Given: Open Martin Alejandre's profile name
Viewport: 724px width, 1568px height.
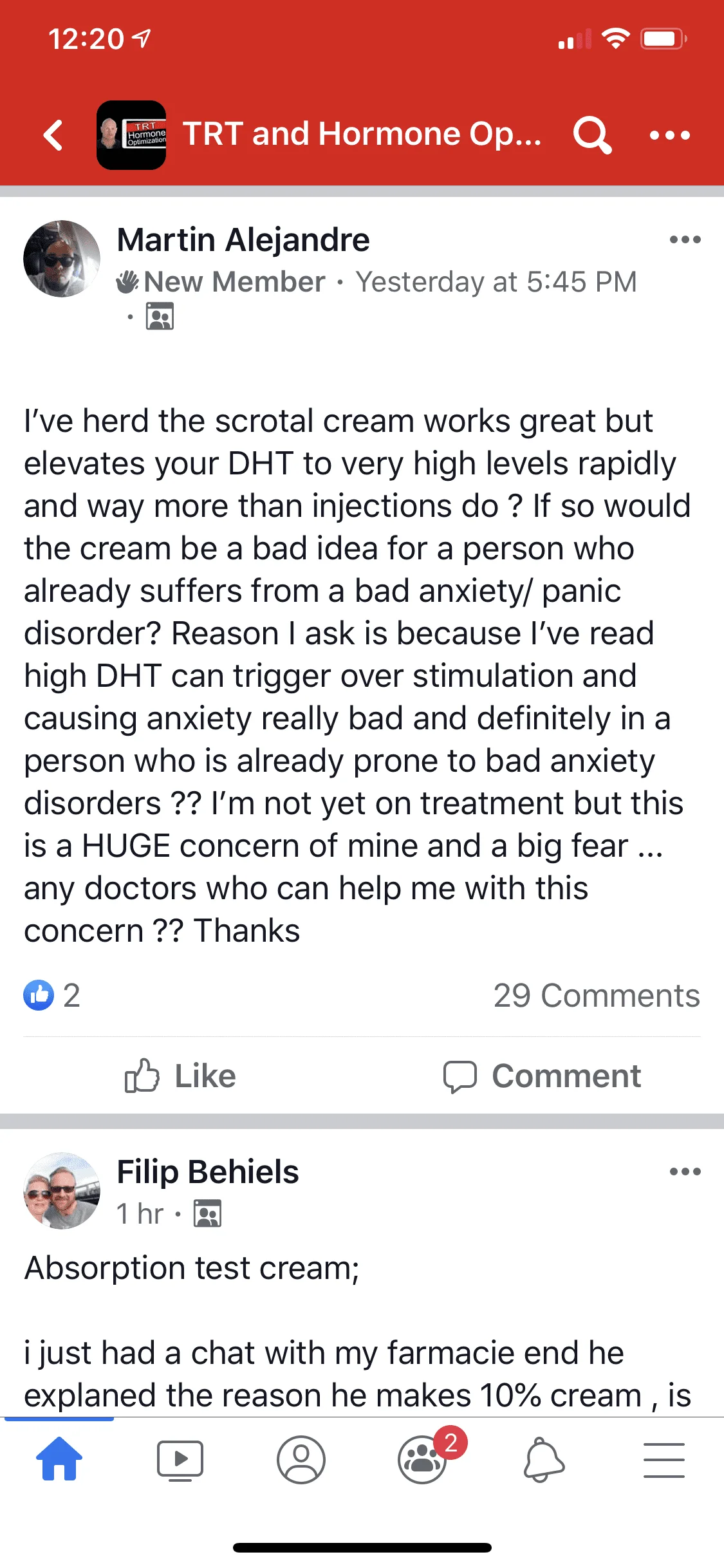Looking at the screenshot, I should [243, 240].
